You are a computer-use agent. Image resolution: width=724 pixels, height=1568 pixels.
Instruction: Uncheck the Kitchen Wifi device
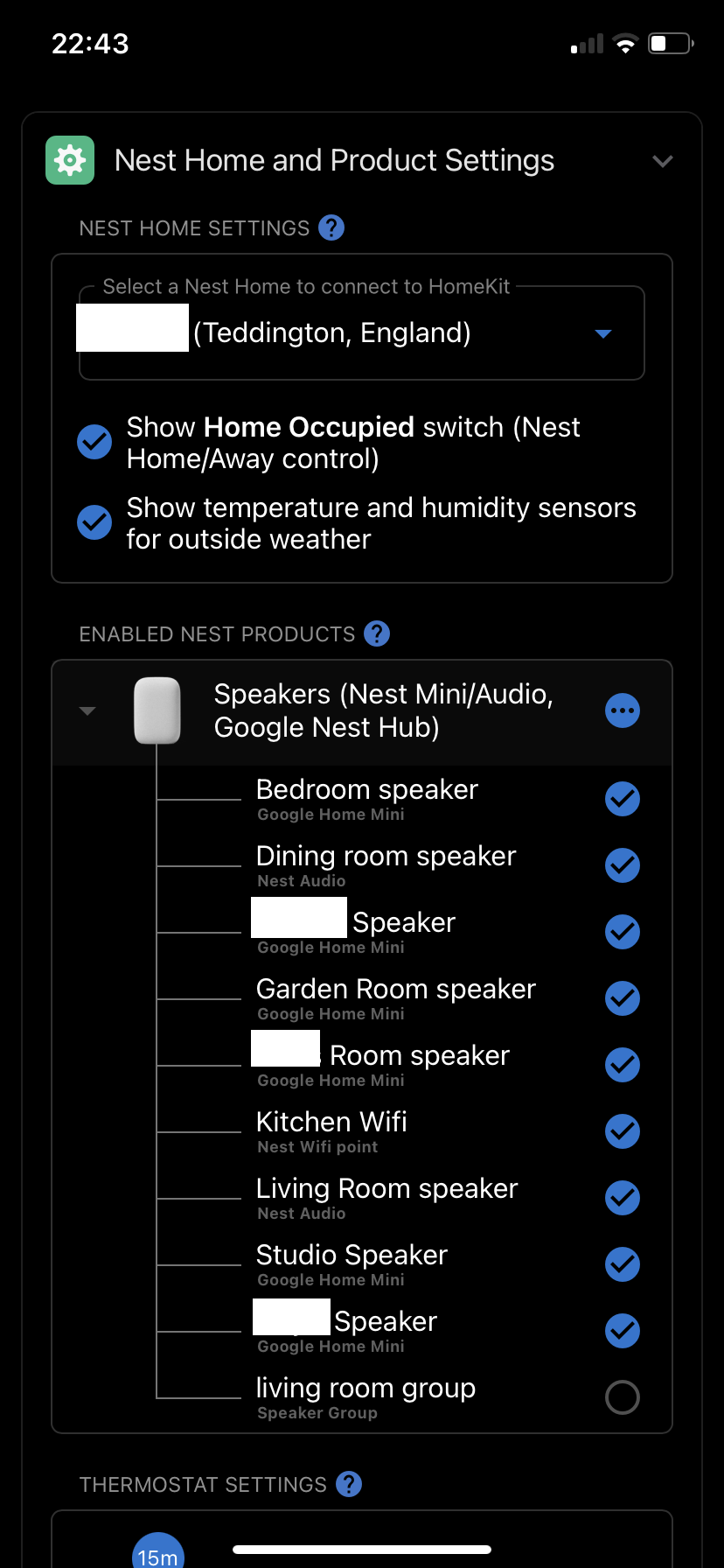[623, 1131]
